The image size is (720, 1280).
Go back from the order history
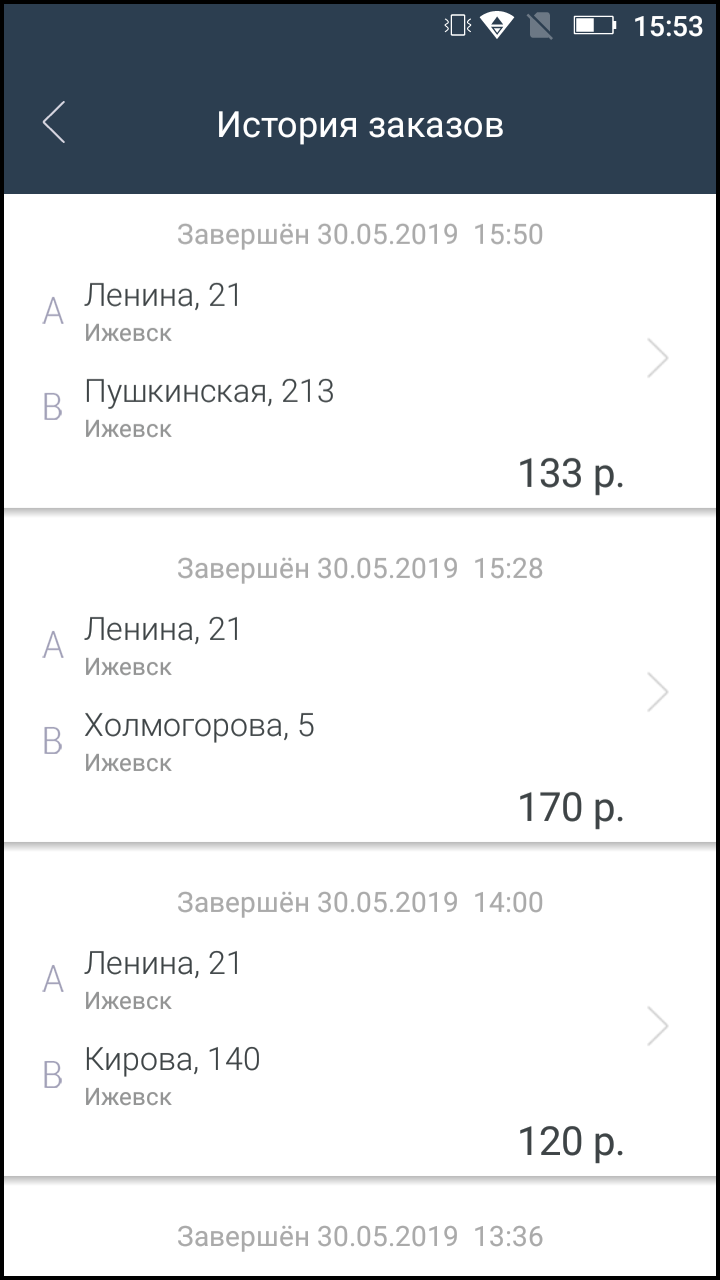(x=55, y=124)
